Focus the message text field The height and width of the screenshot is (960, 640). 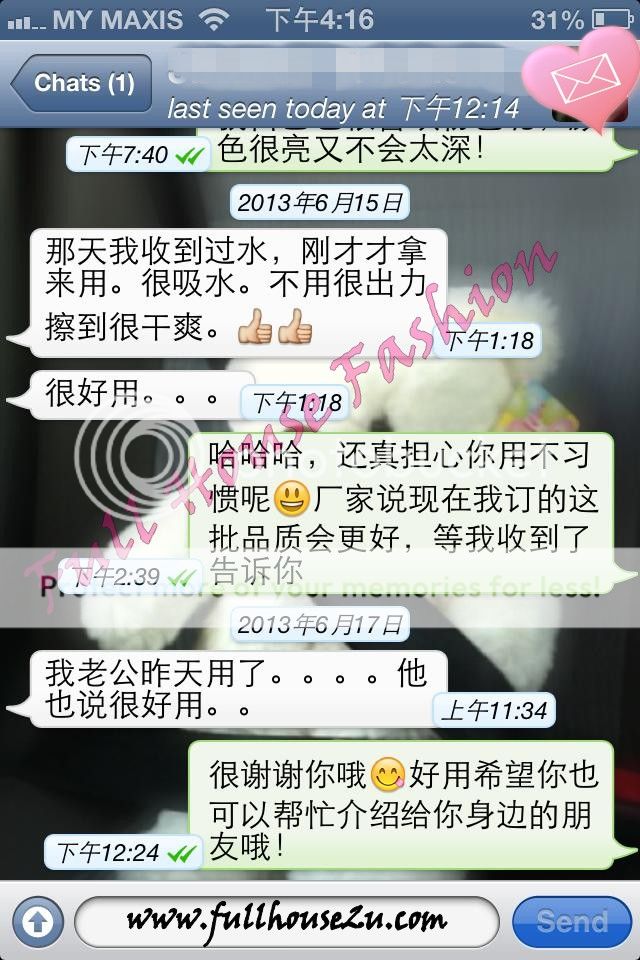[286, 919]
